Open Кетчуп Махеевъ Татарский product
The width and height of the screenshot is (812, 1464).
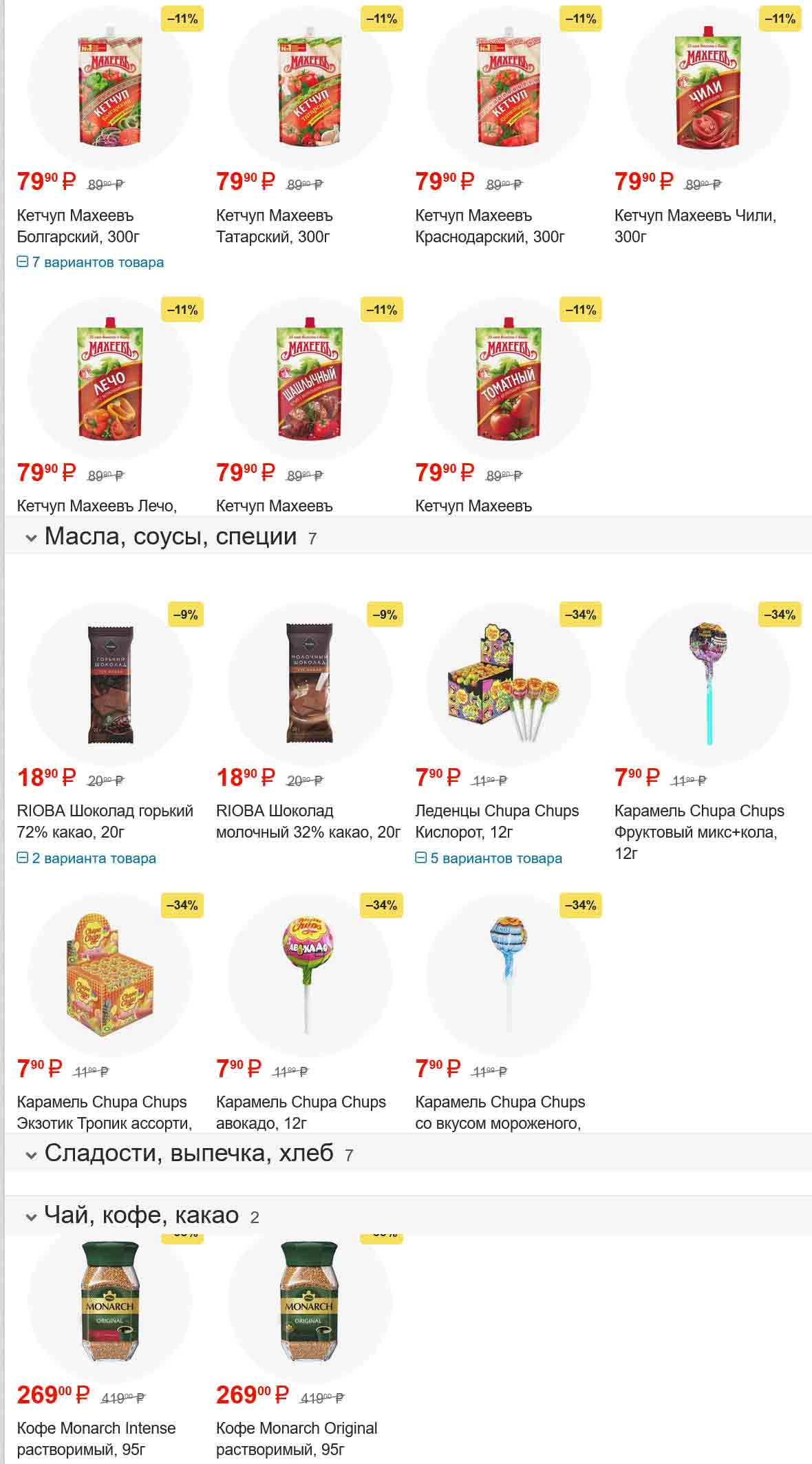(x=274, y=226)
